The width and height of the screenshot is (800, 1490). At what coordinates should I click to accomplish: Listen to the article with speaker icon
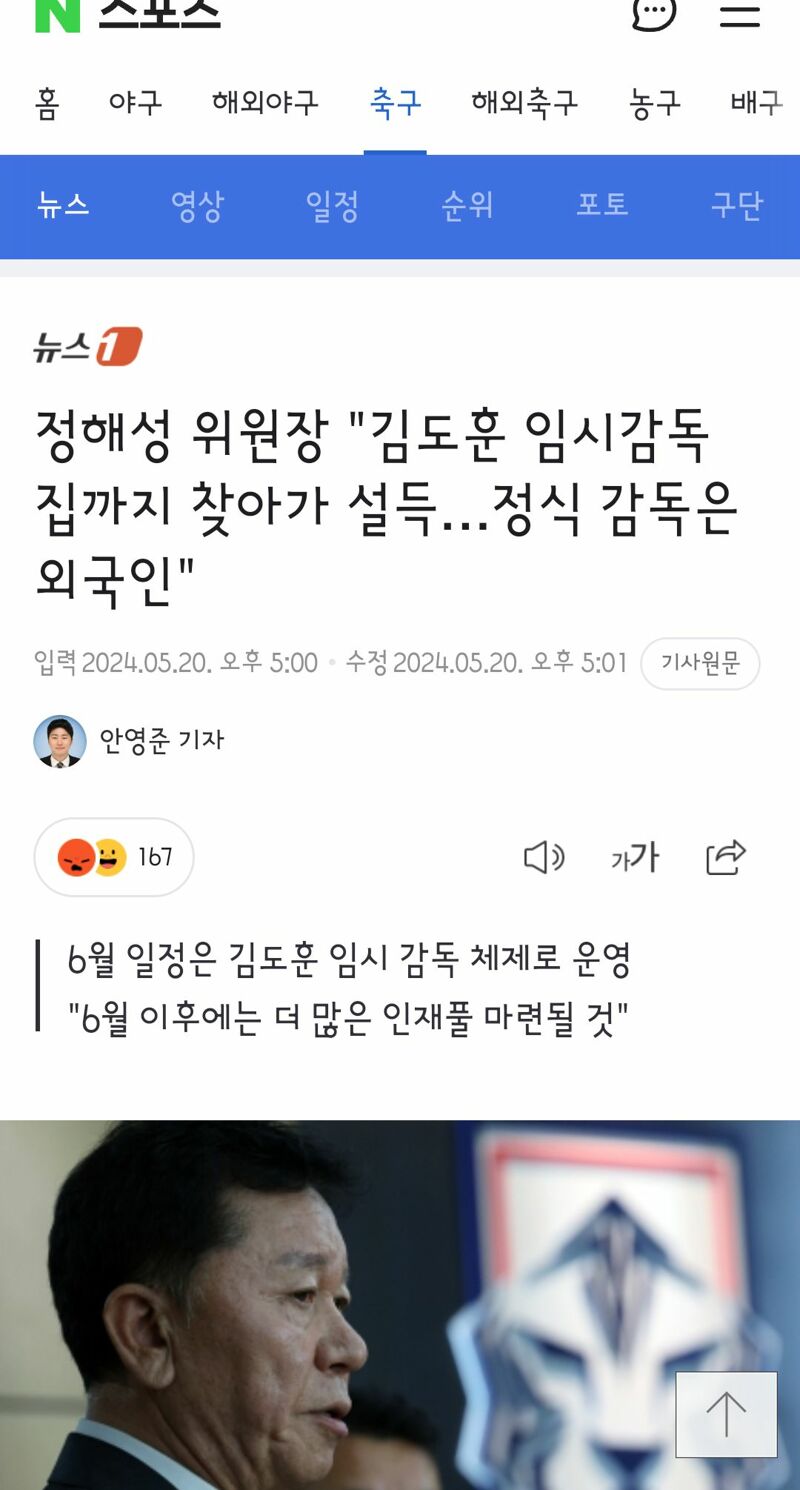544,857
